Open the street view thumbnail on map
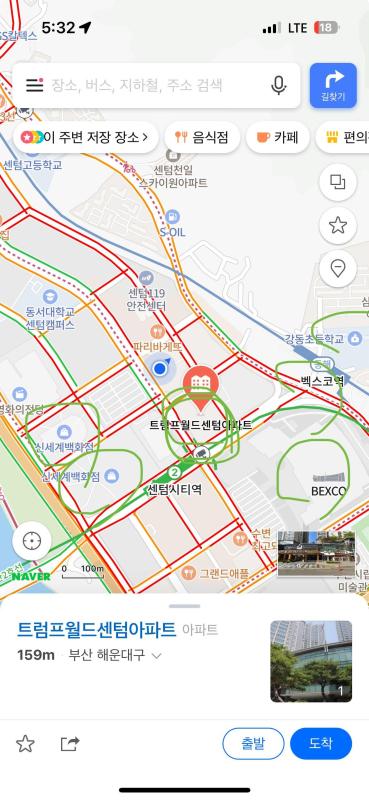Screen dimensions: 369x800 point(316,554)
